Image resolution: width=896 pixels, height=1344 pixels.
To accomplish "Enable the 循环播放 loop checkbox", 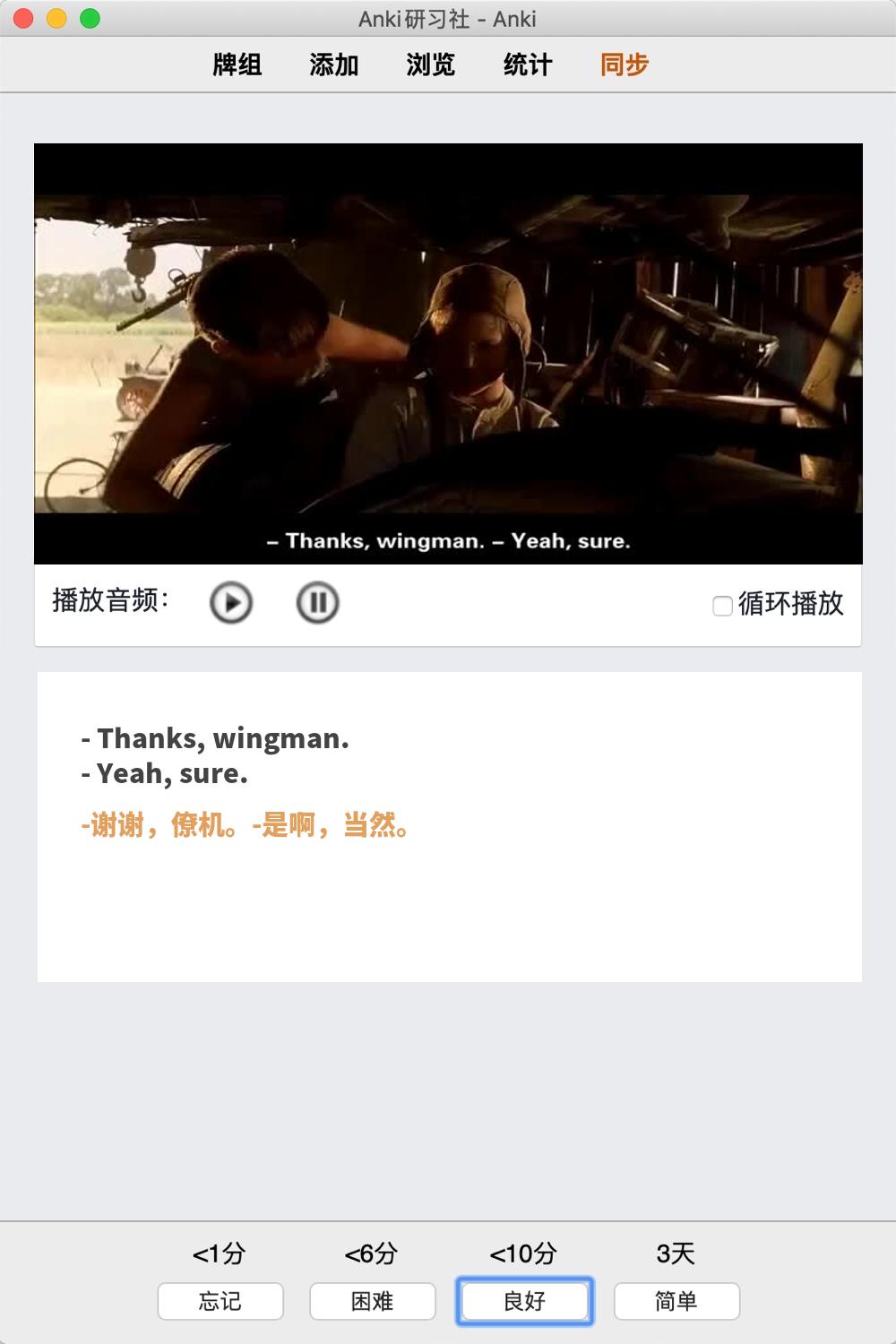I will 722,606.
